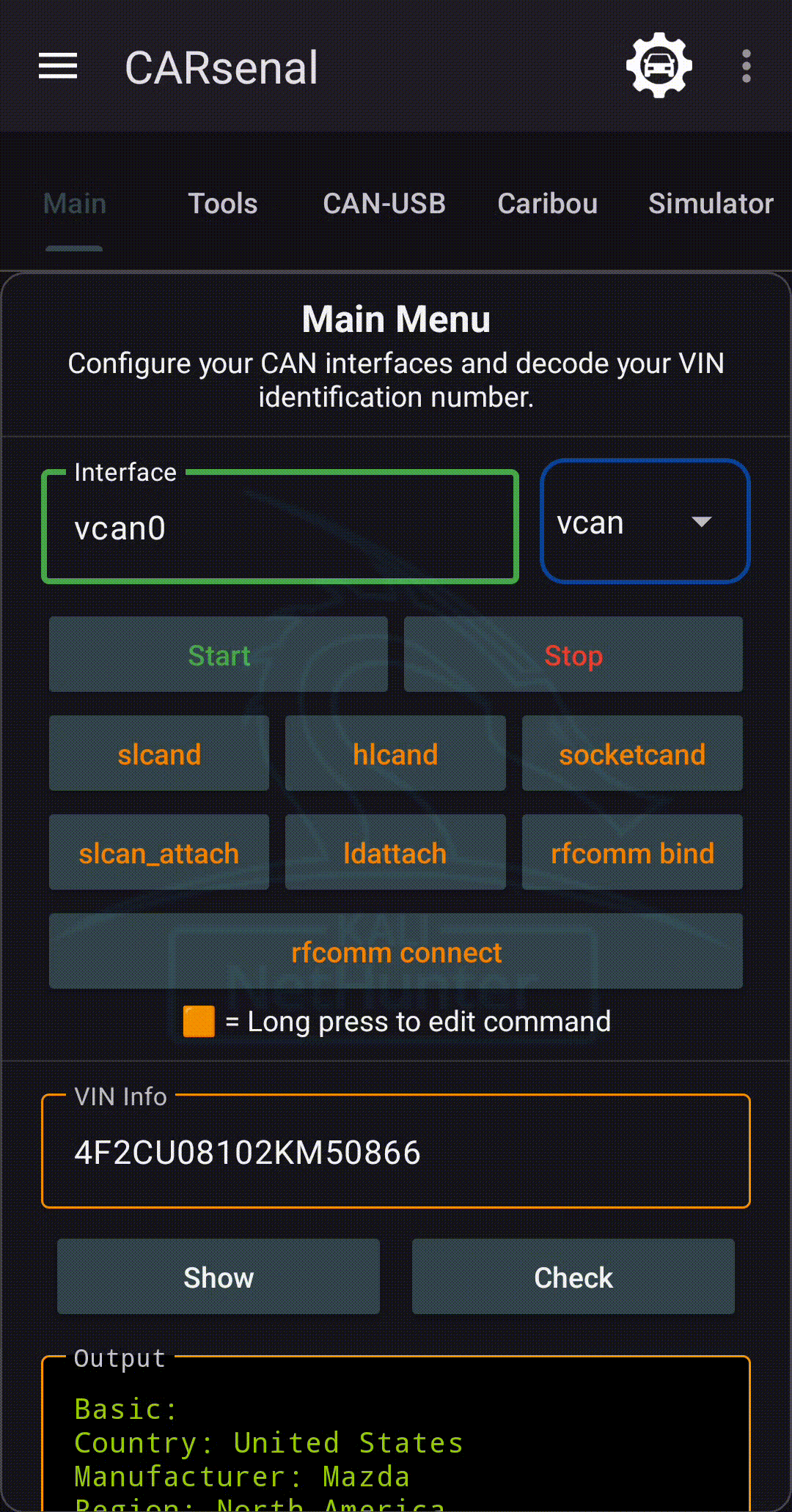Launch the socketcand command
792x1512 pixels.
click(631, 754)
